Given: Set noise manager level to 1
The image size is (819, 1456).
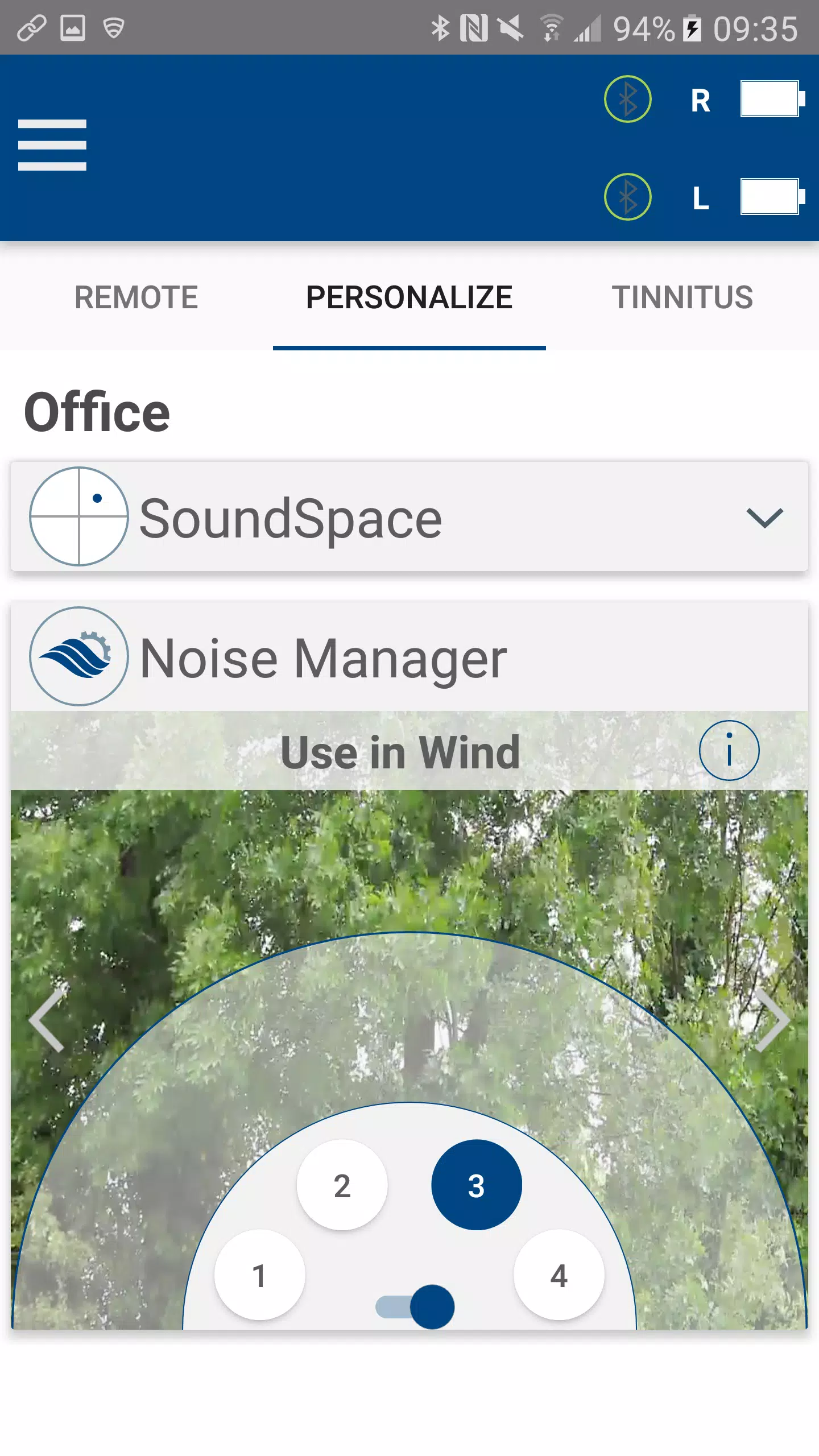Looking at the screenshot, I should click(x=259, y=1276).
